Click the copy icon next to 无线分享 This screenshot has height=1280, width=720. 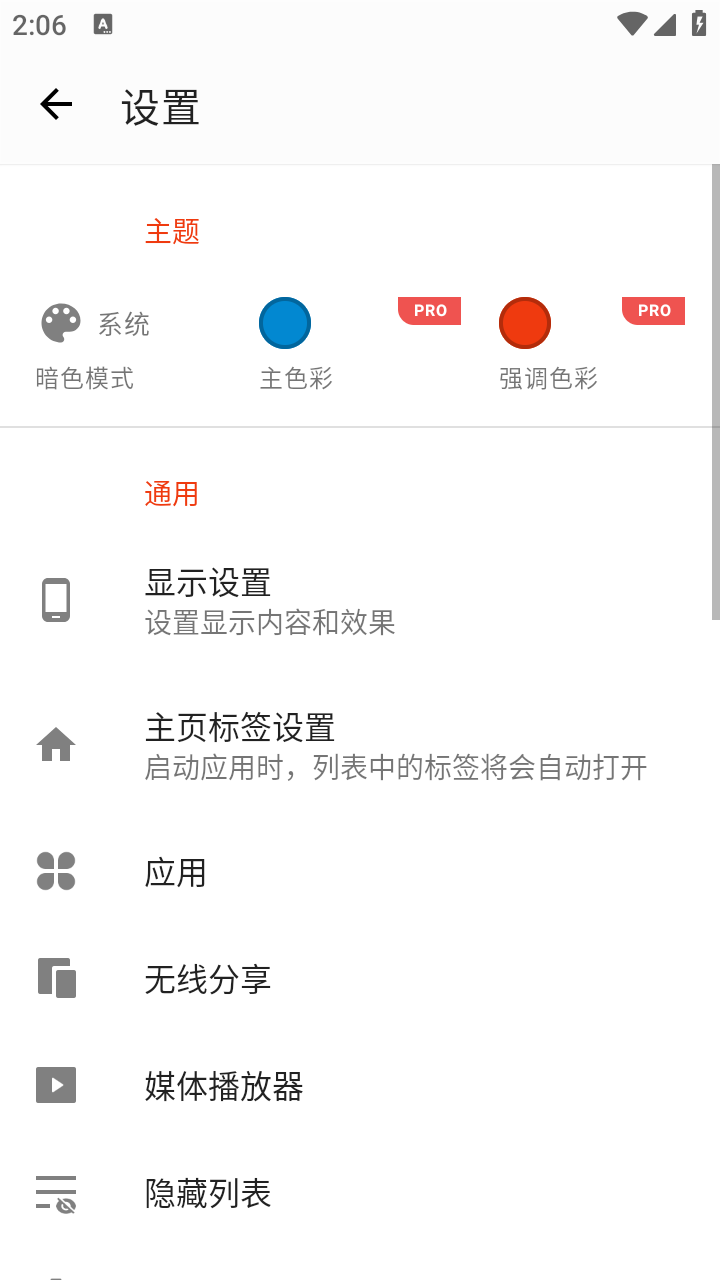56,978
